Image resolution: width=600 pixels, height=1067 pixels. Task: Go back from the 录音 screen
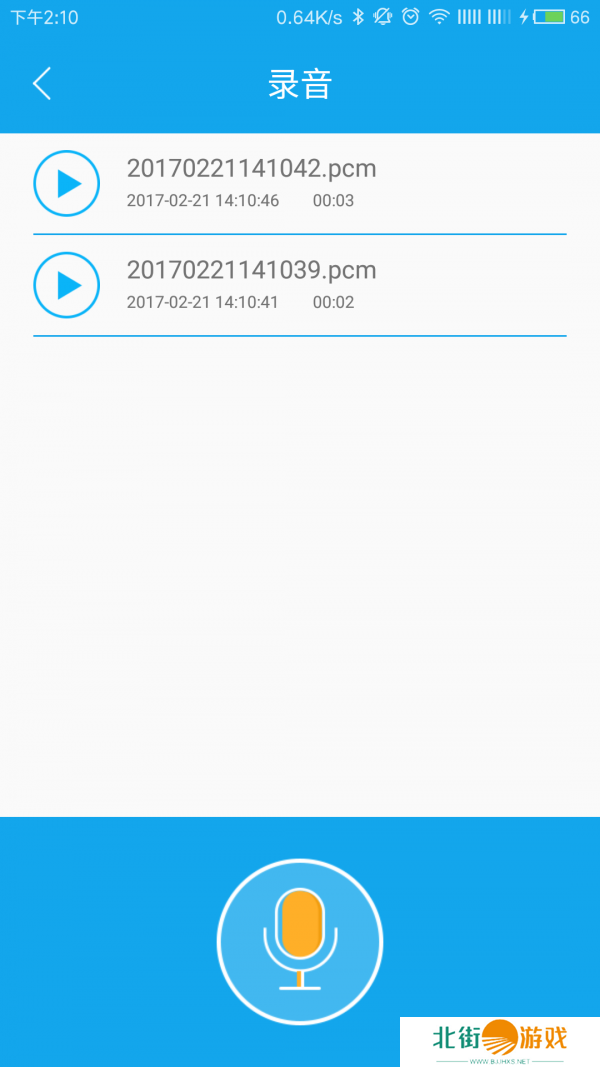[x=42, y=84]
